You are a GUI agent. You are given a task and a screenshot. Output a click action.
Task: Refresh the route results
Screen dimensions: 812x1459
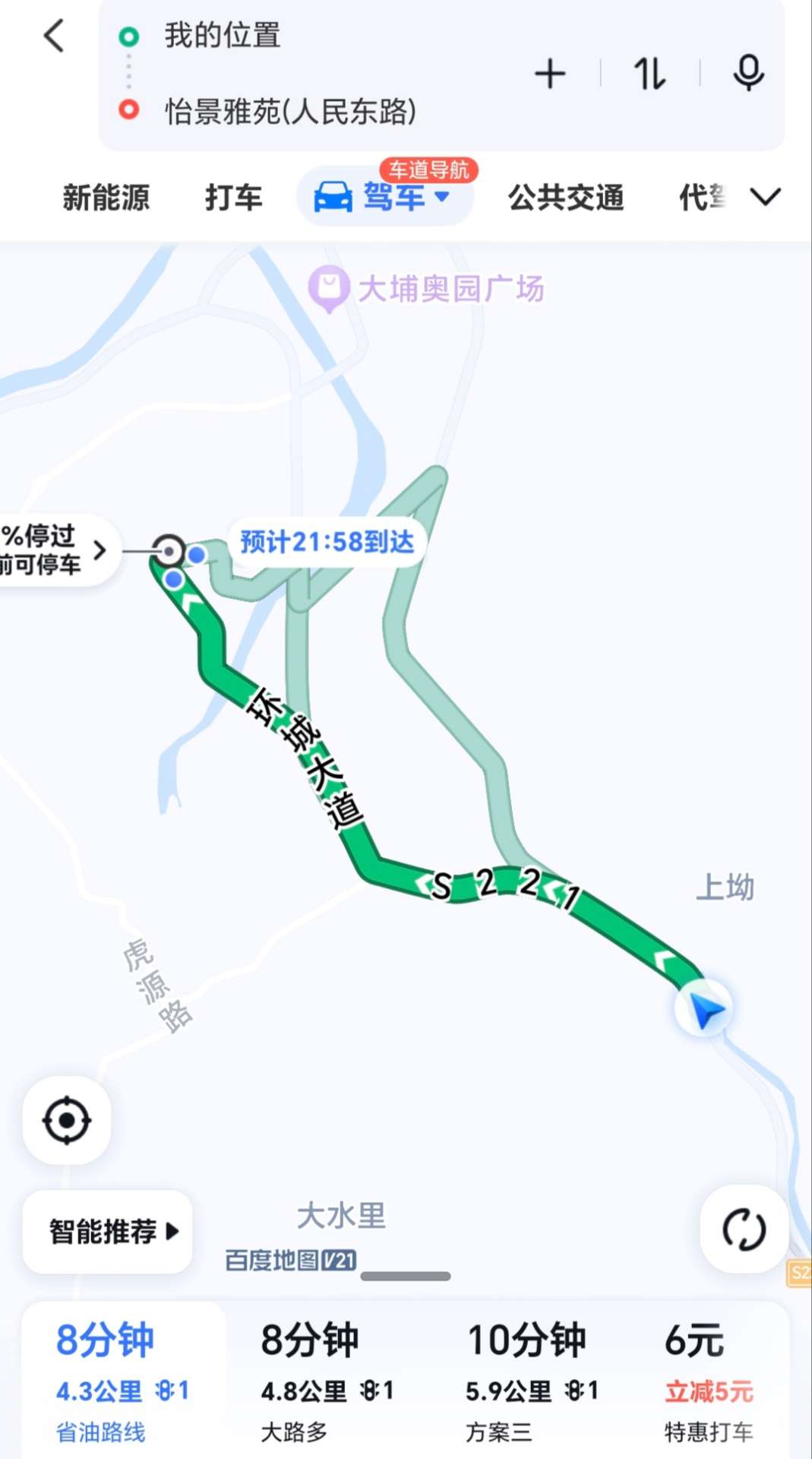(x=744, y=1229)
